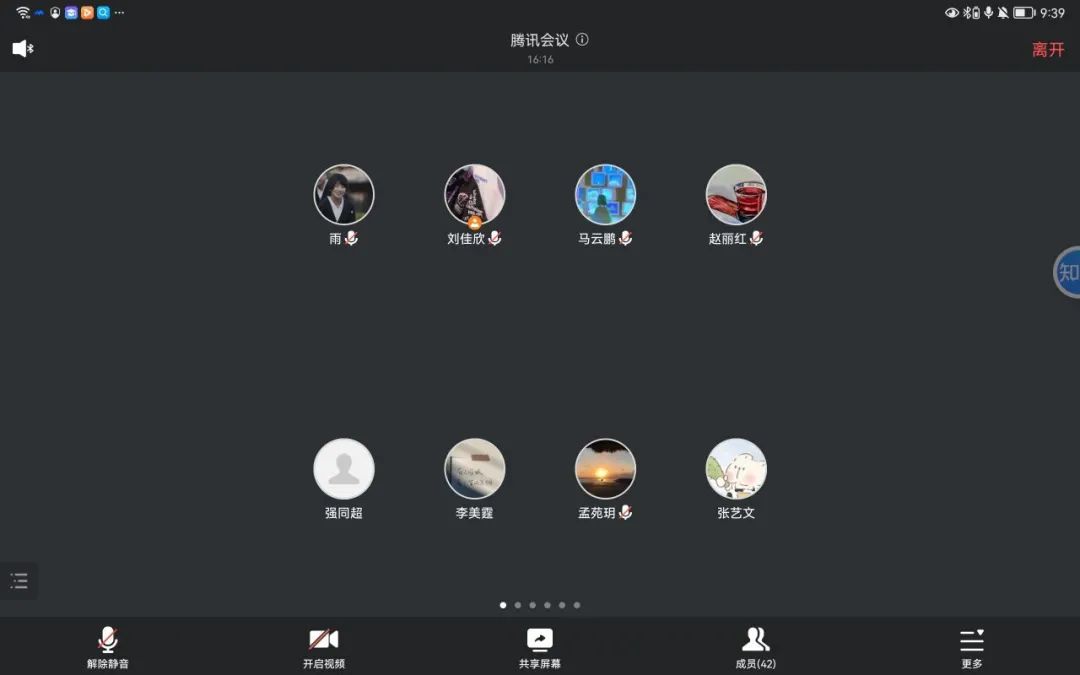The width and height of the screenshot is (1080, 675).
Task: Turn on camera with 开启视频
Action: click(x=324, y=647)
